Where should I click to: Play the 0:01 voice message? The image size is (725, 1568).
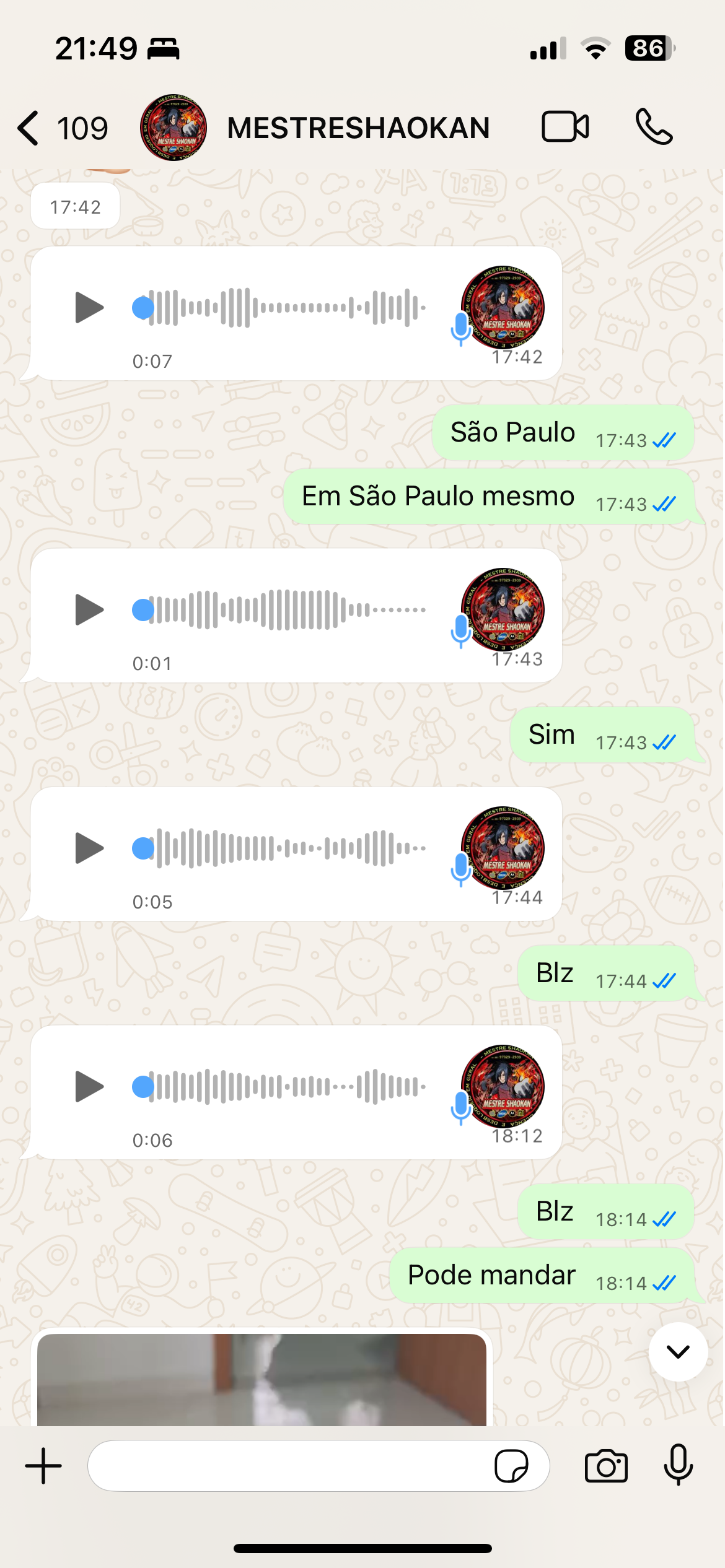pos(89,609)
